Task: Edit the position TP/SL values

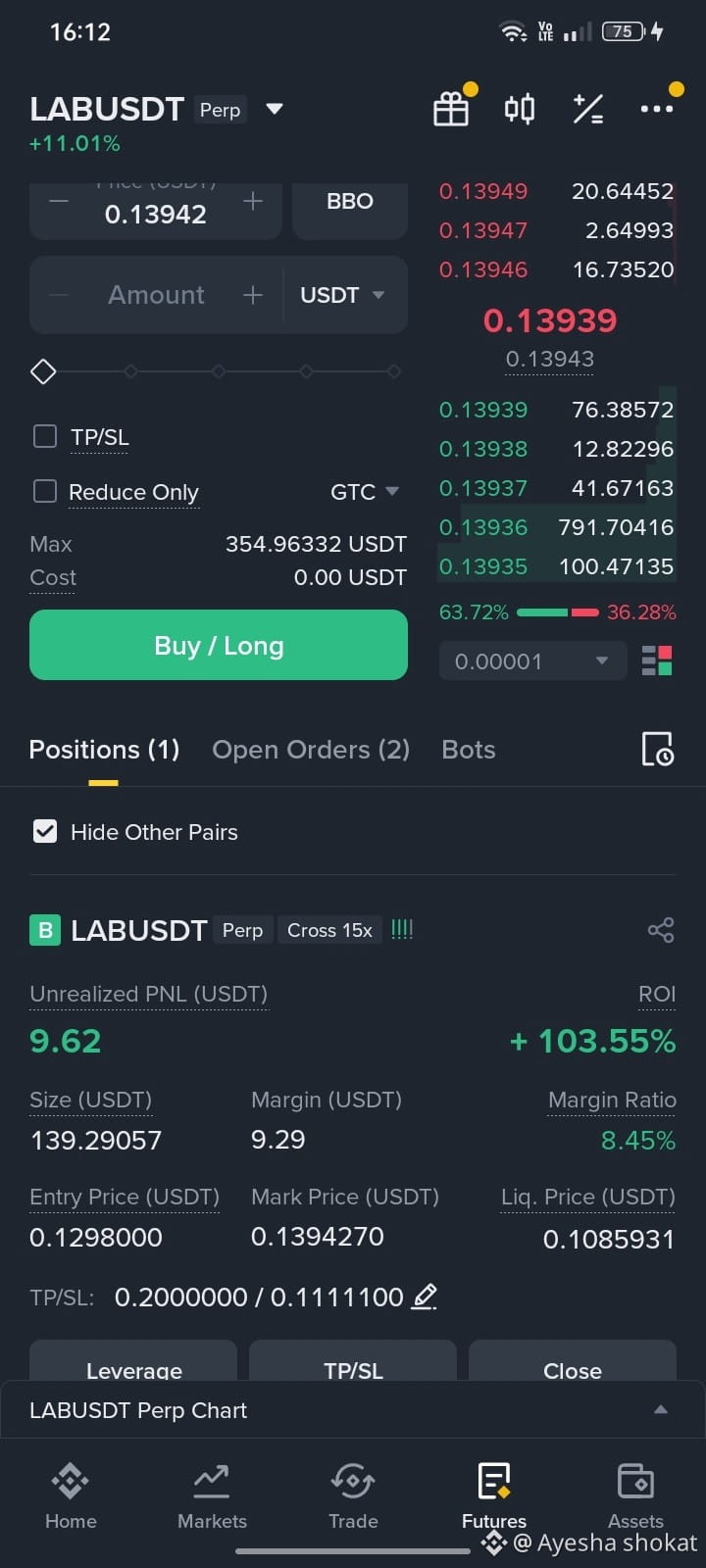Action: (x=425, y=1297)
